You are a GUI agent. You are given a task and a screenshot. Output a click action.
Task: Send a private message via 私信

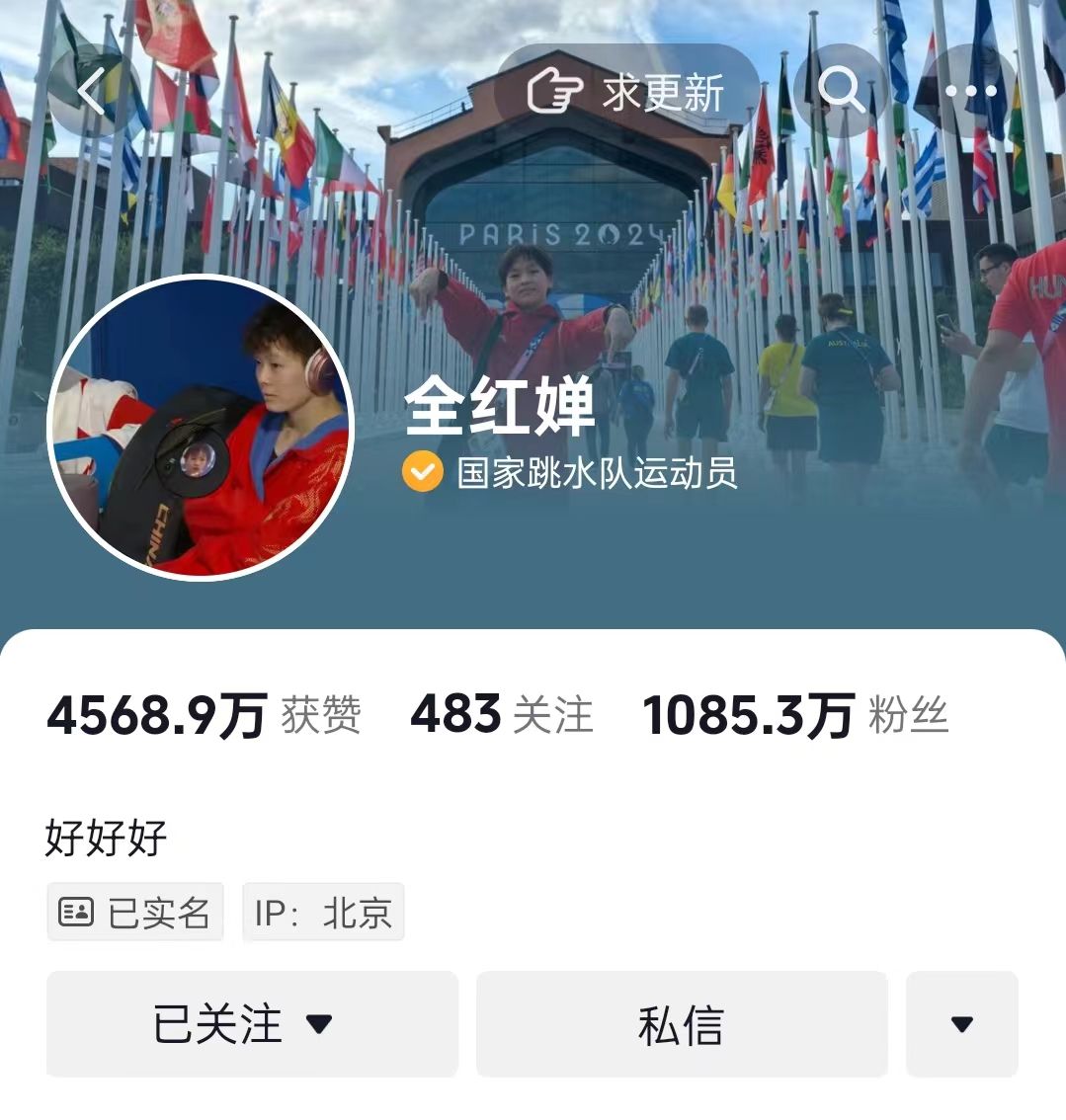pyautogui.click(x=682, y=1023)
